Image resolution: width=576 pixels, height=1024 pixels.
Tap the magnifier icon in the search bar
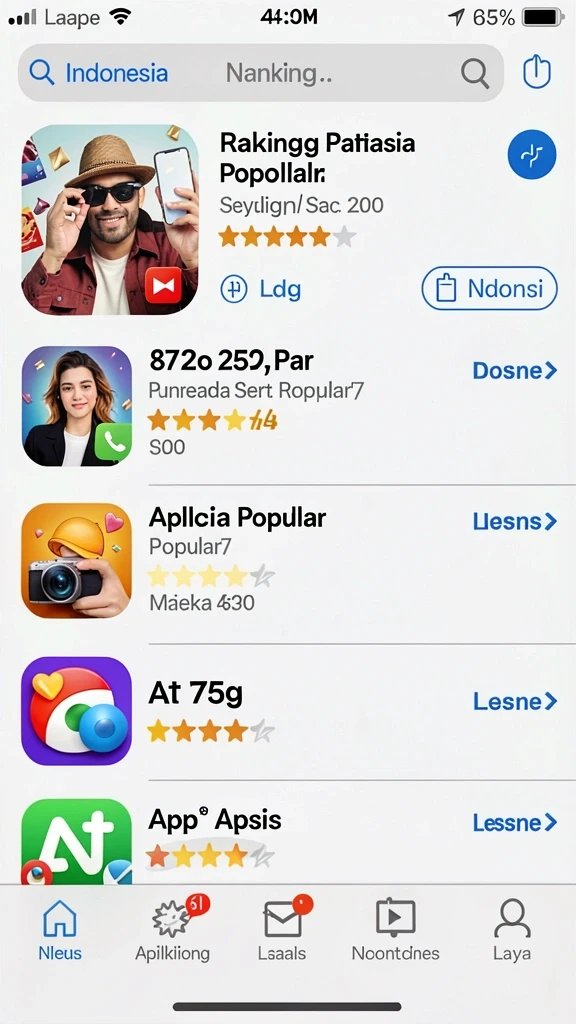(475, 72)
